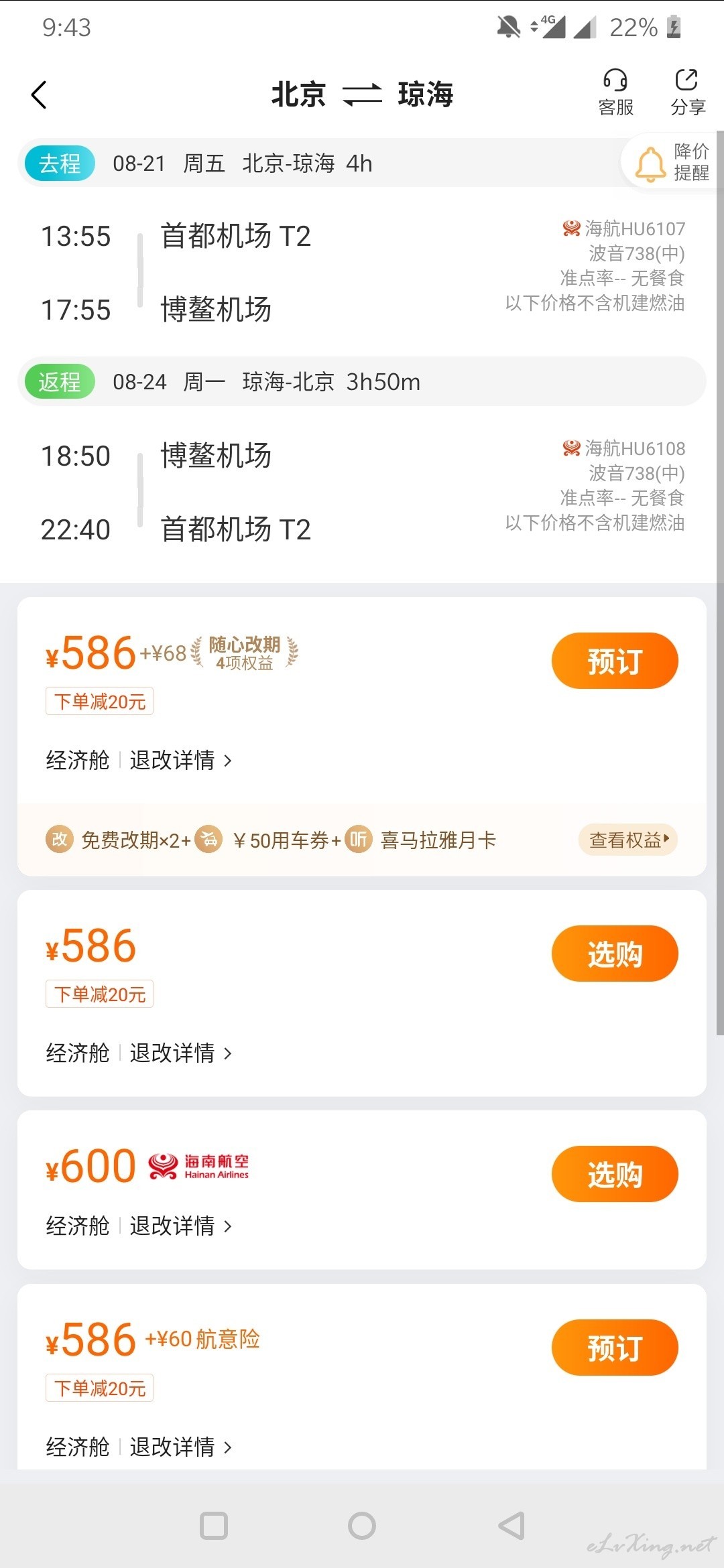Tap 预订 on the 随心改期 ¥586+¥68 fare
The height and width of the screenshot is (1568, 724).
click(615, 661)
